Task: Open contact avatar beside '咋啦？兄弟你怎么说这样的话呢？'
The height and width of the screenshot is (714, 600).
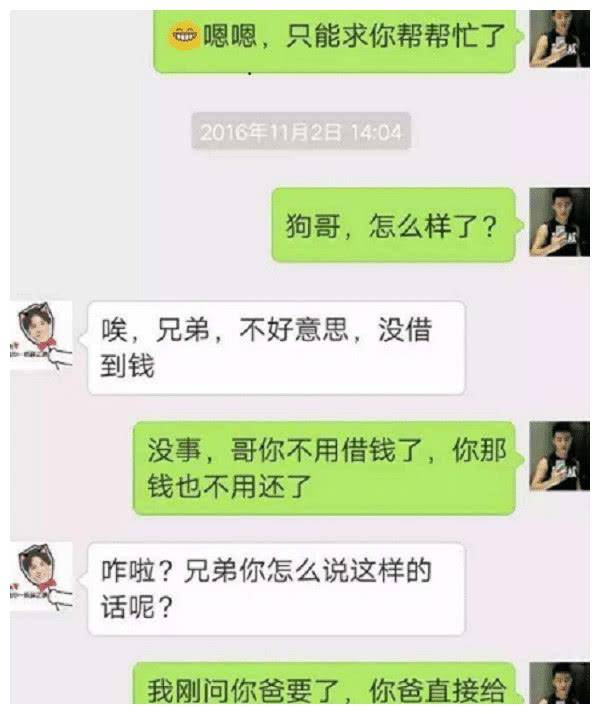Action: tap(41, 576)
